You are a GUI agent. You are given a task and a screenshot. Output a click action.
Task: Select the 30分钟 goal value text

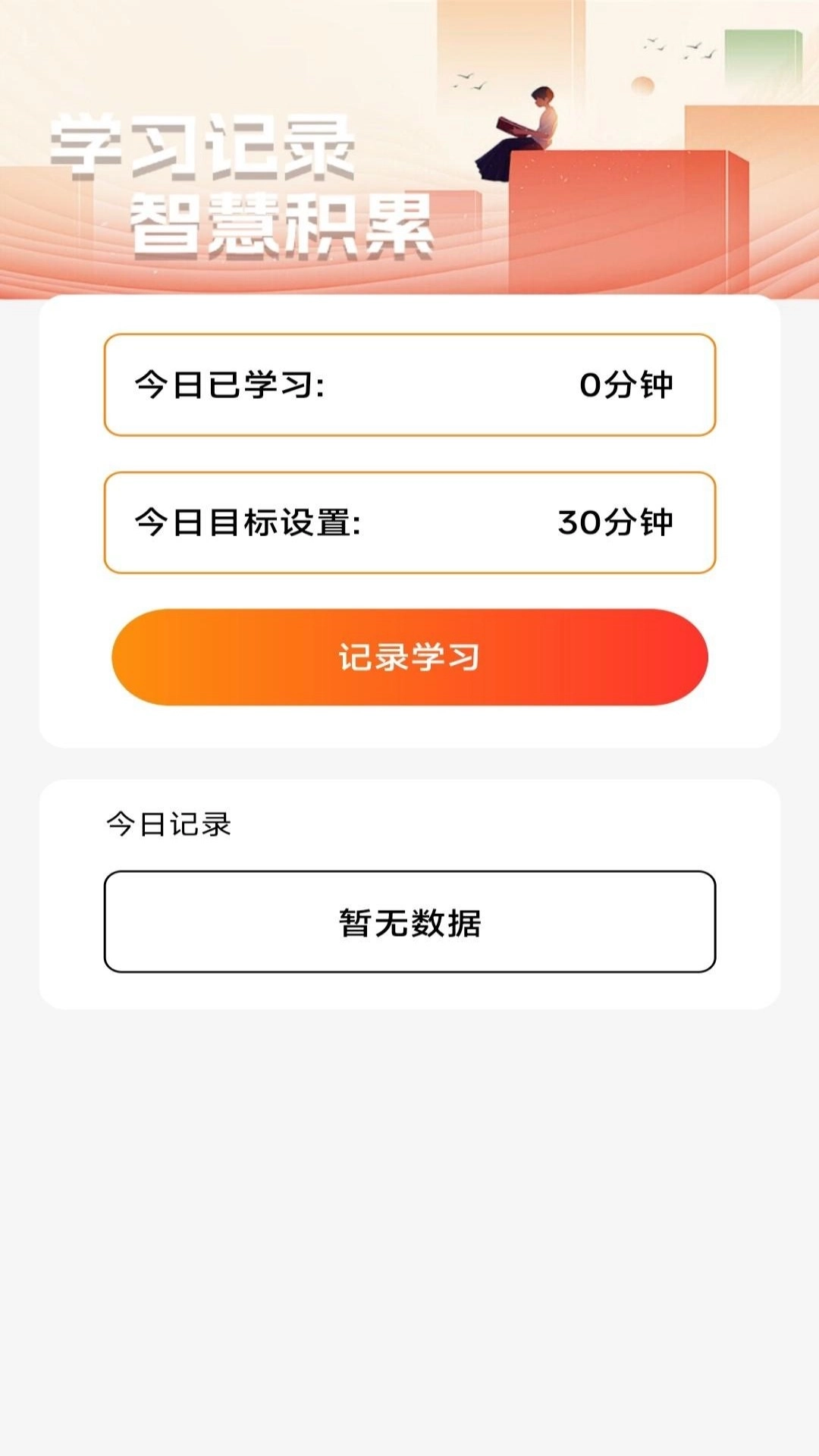click(x=618, y=520)
